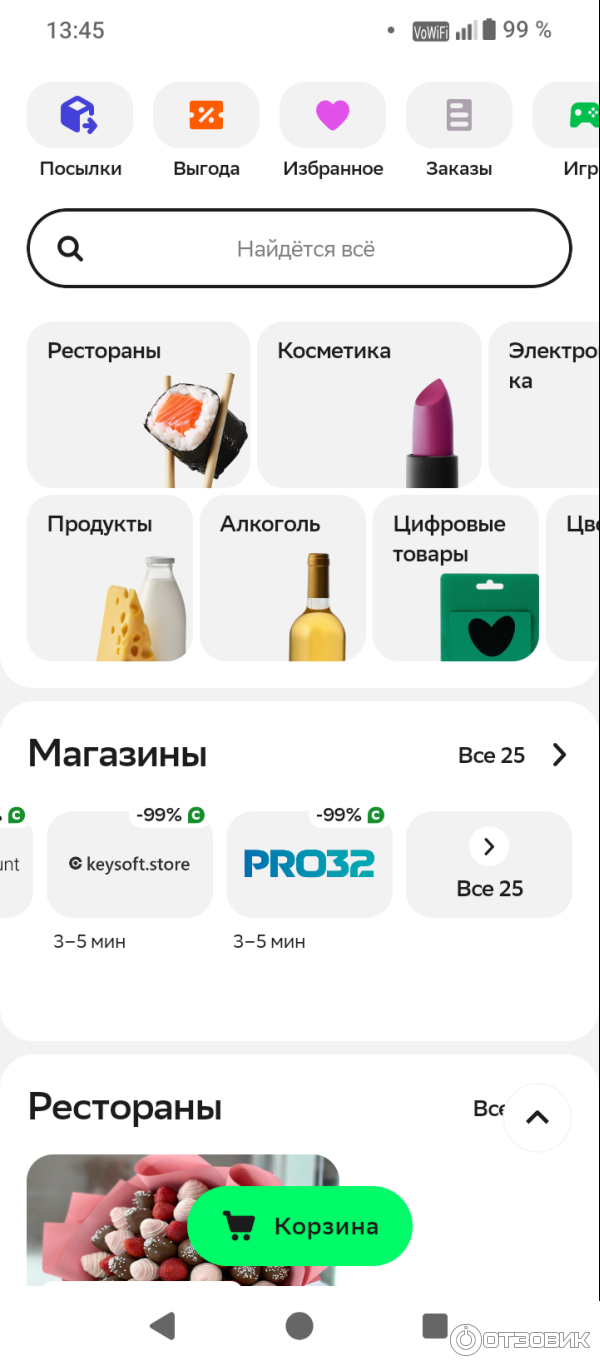Open the Рестораны category tile
The image size is (600, 1366).
(138, 404)
